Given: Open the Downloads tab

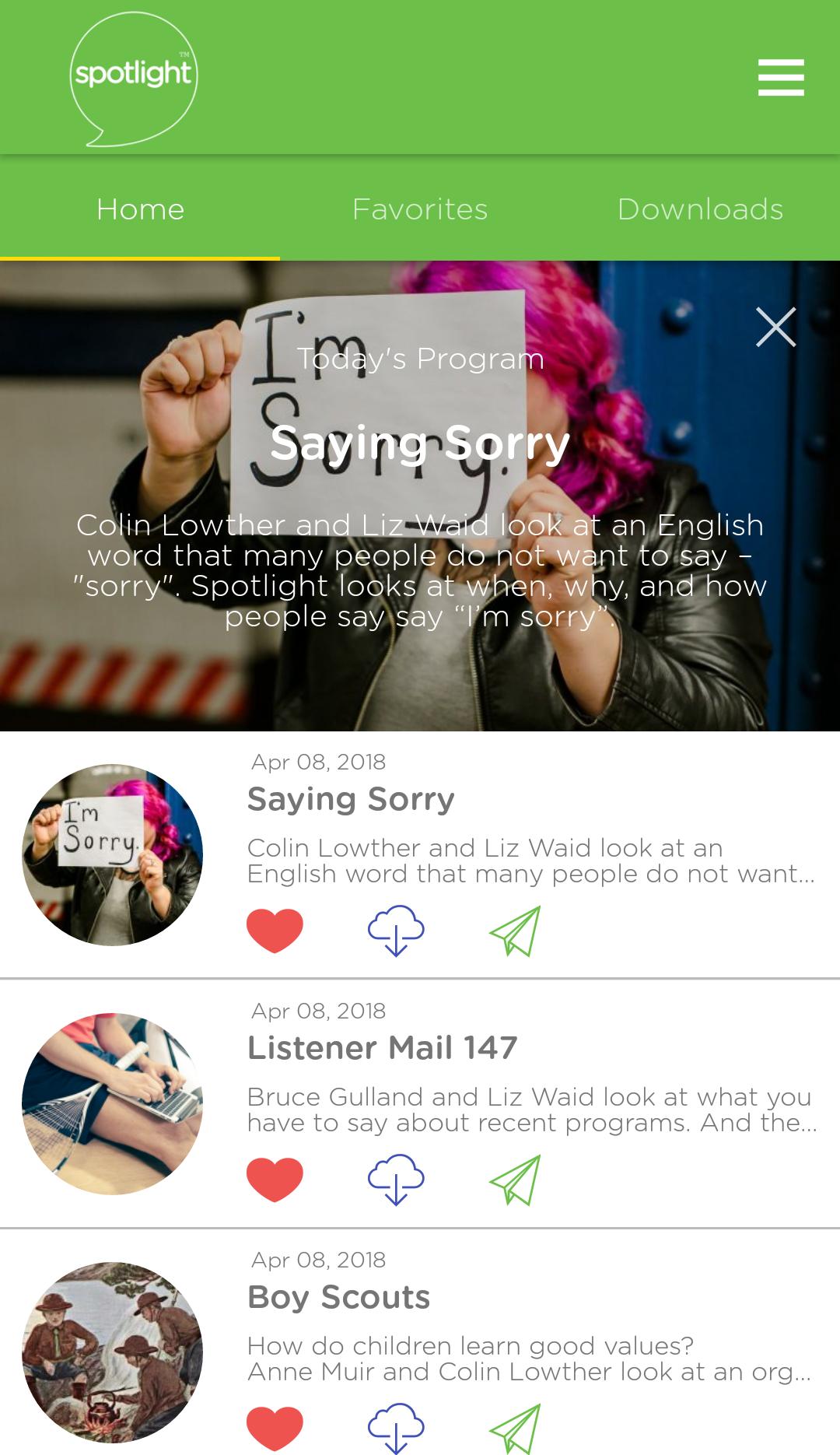Looking at the screenshot, I should click(x=700, y=209).
